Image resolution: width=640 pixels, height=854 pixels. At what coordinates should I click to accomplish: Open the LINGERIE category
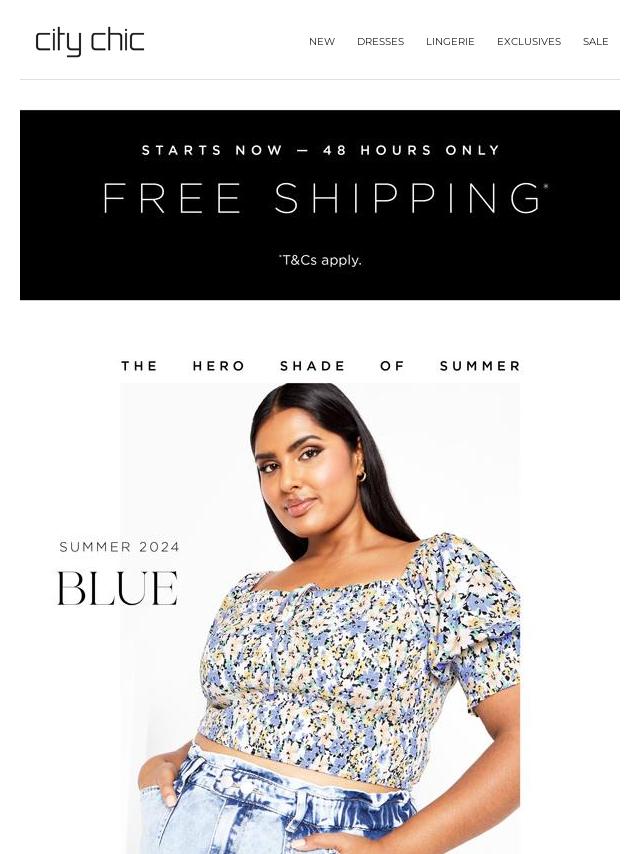pos(450,42)
